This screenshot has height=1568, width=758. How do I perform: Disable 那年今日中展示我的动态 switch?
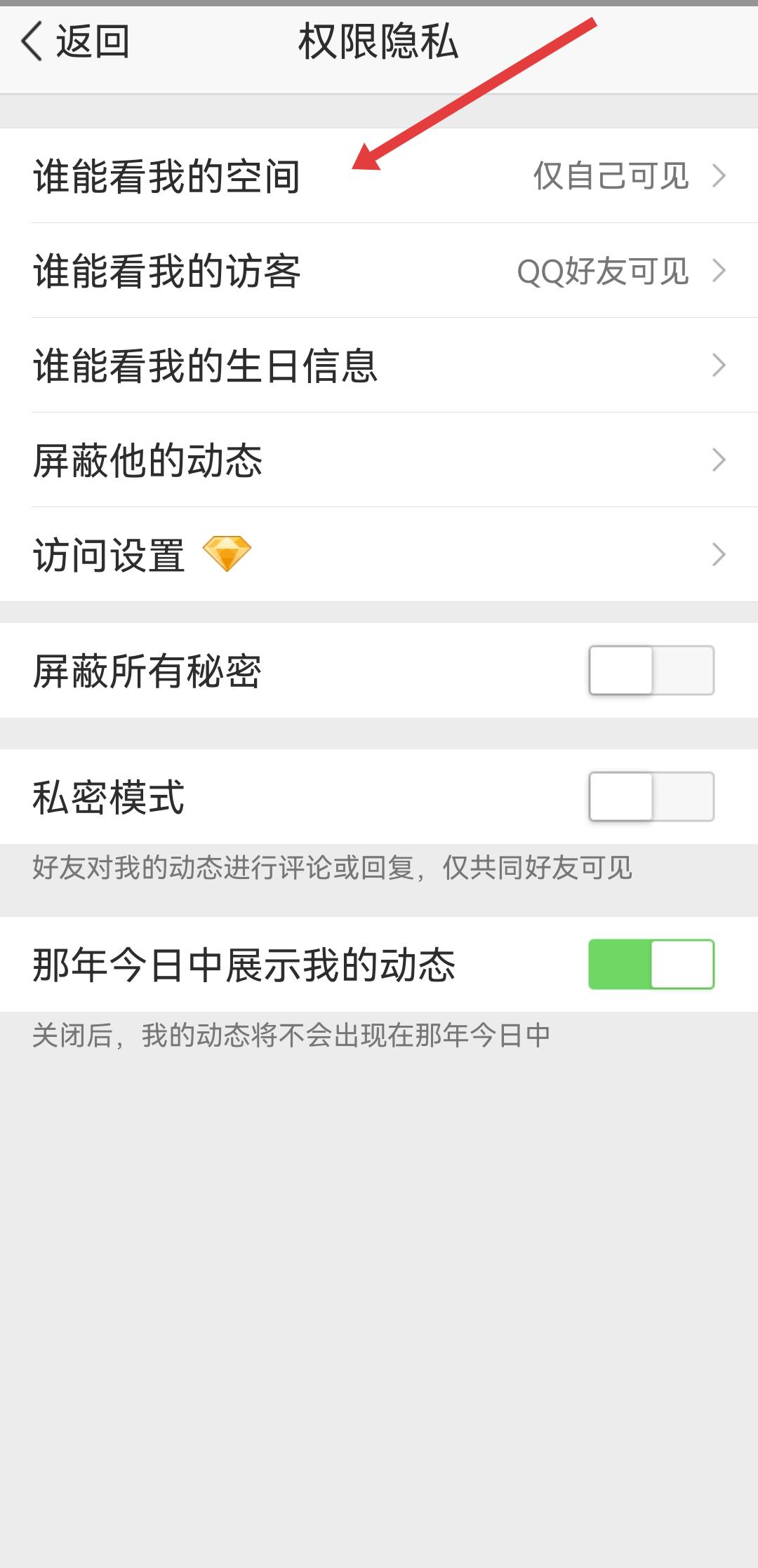click(651, 965)
